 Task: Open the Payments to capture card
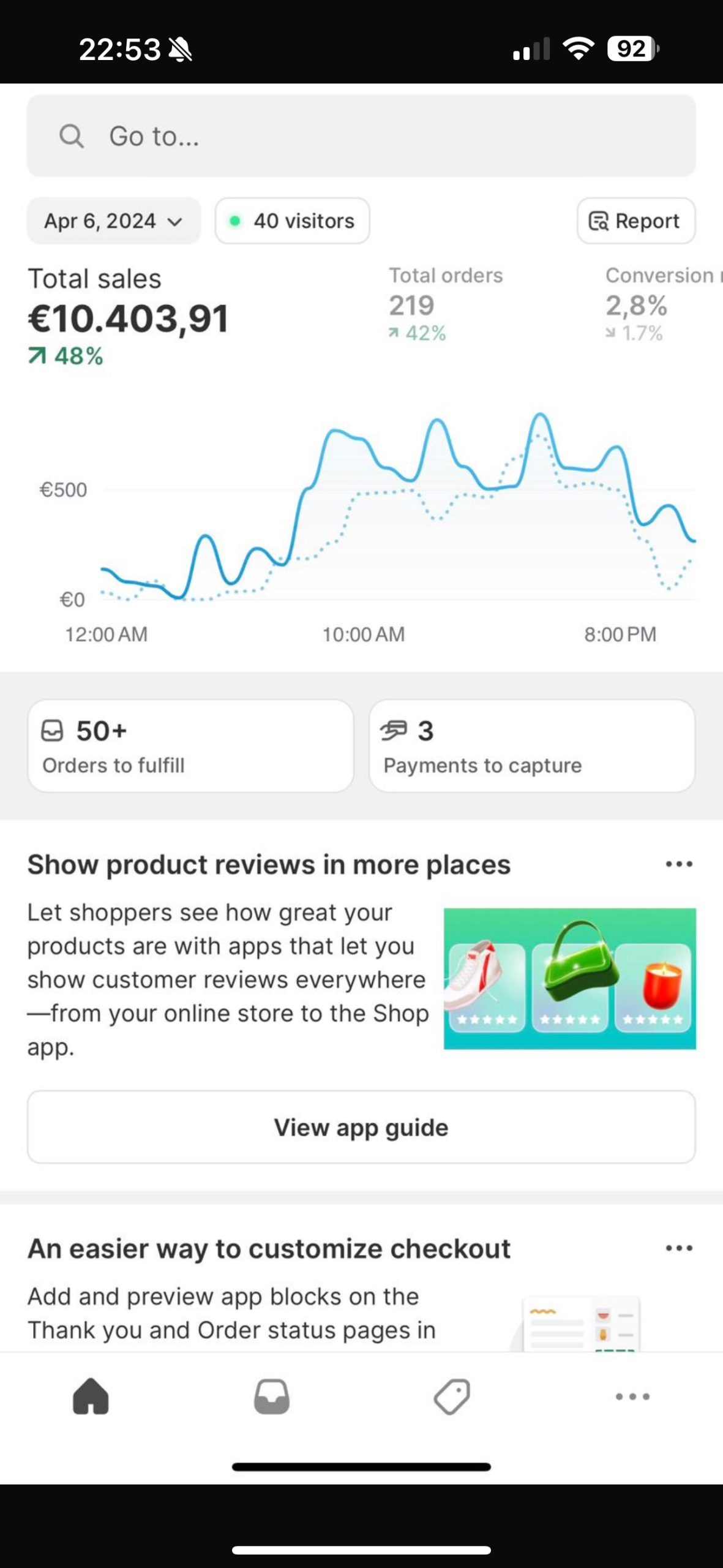coord(531,746)
